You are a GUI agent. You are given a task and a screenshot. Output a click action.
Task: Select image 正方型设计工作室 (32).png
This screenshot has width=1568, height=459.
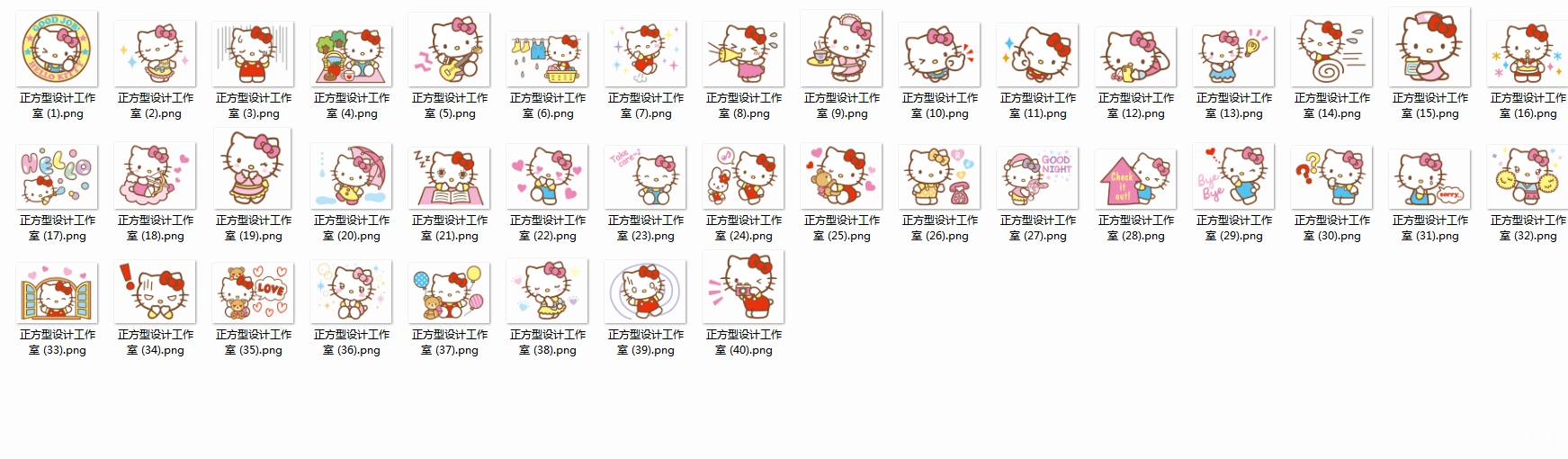1528,176
